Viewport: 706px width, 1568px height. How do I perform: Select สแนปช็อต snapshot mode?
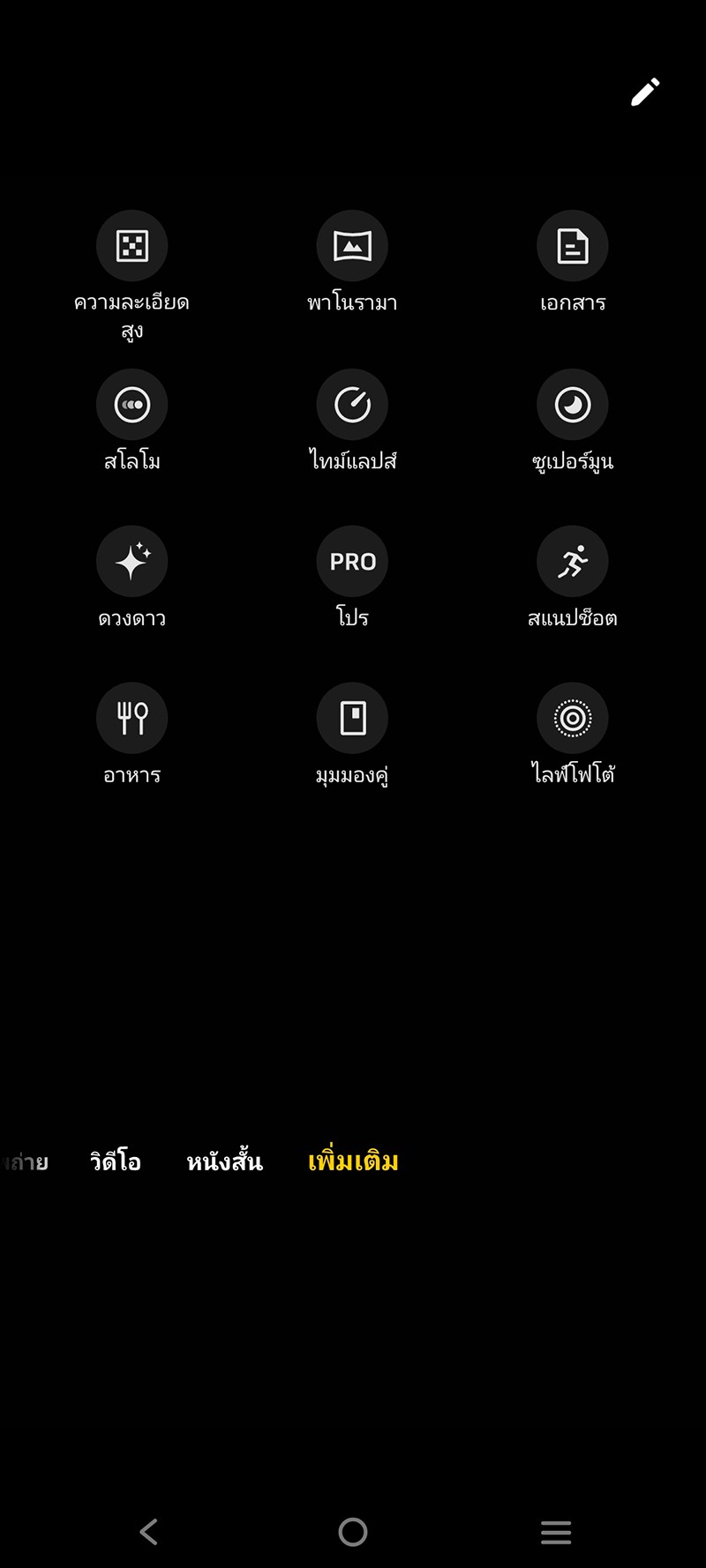573,562
